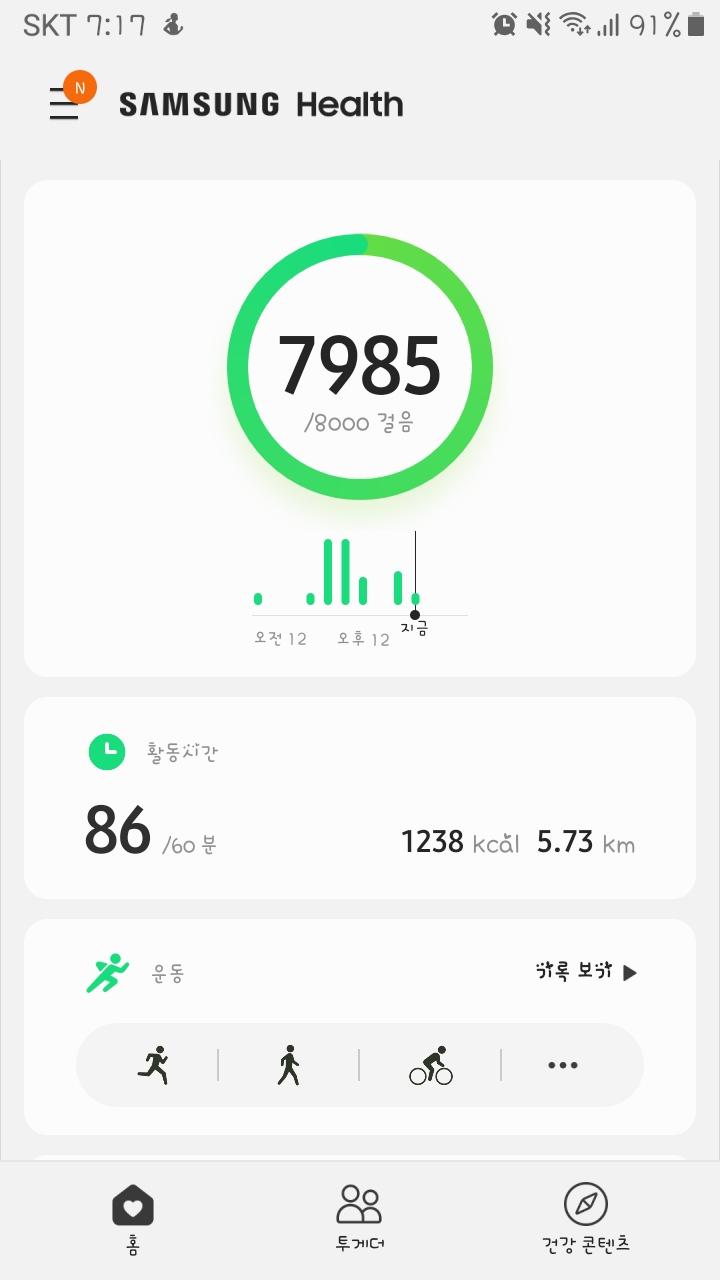
Task: Tap 기록 보기 to view exercise records
Action: click(586, 972)
